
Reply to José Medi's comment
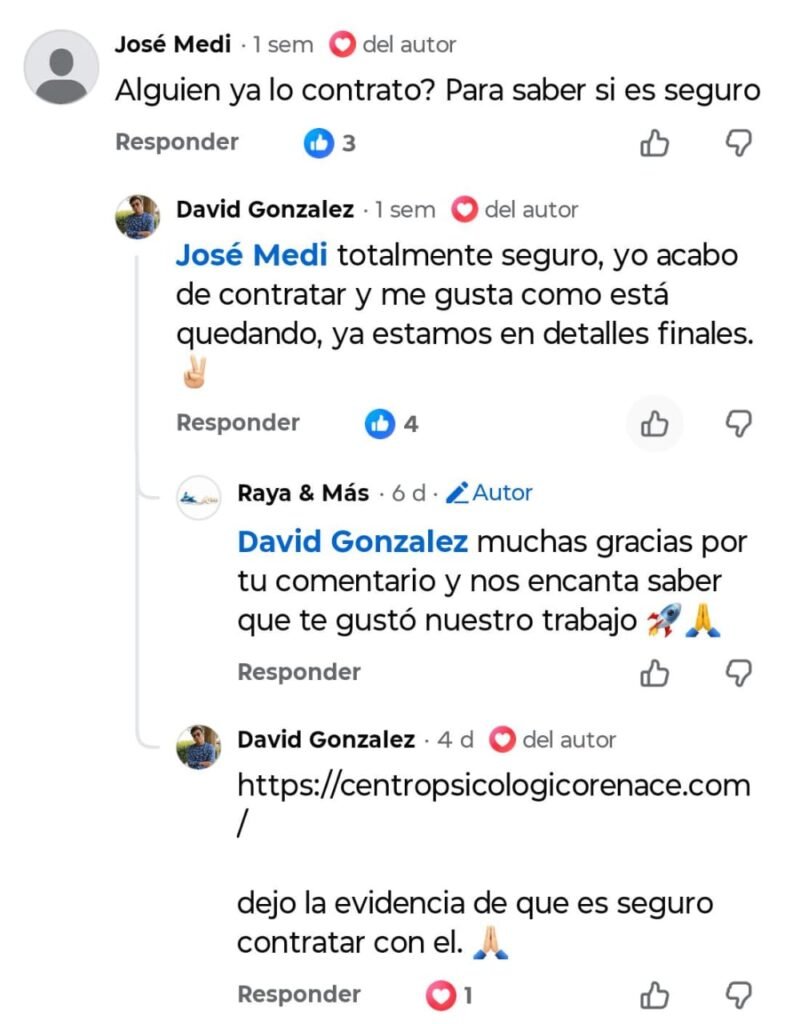click(177, 142)
